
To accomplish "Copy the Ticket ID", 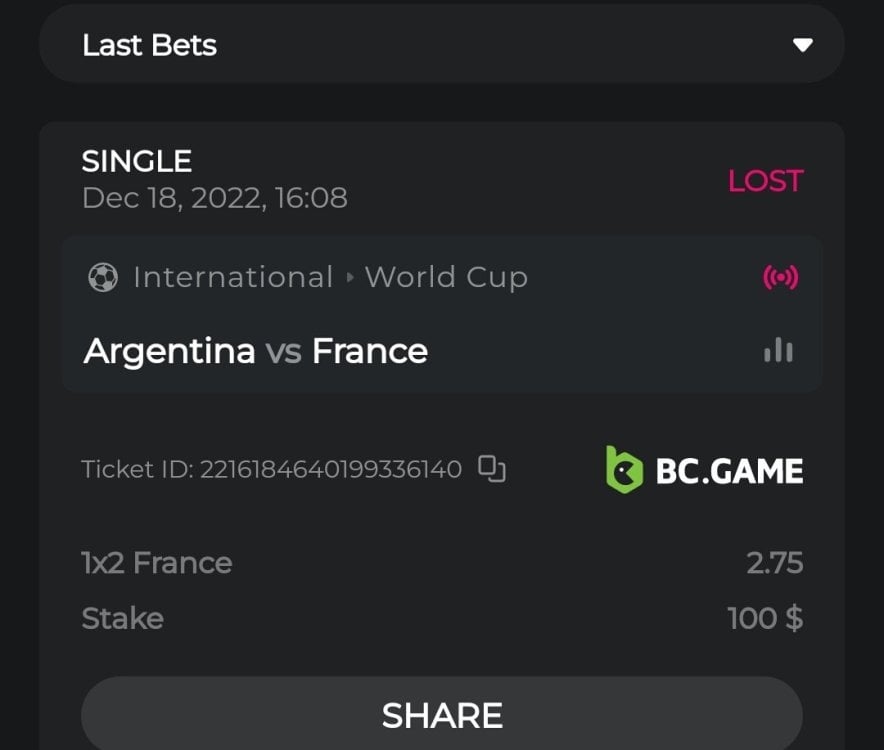I will point(491,468).
